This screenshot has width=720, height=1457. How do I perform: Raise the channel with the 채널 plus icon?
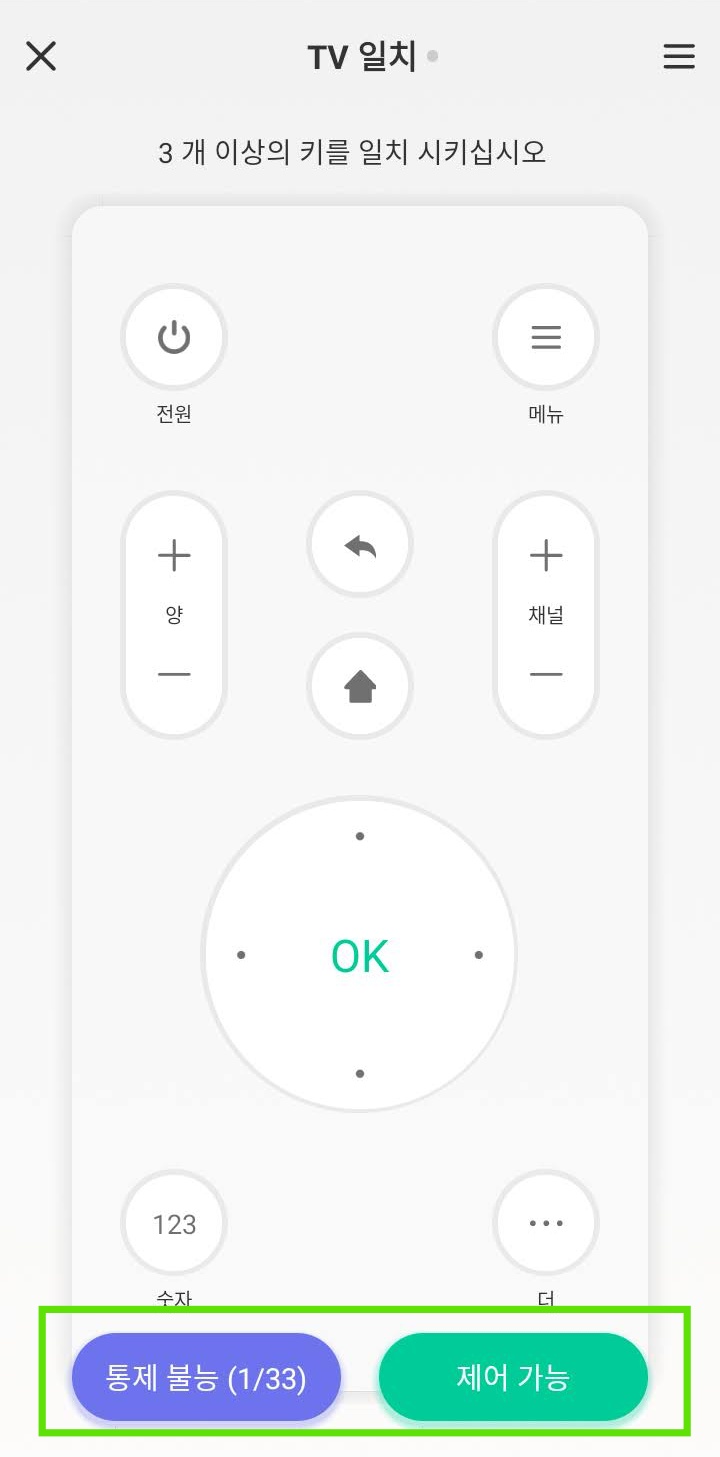pyautogui.click(x=546, y=555)
